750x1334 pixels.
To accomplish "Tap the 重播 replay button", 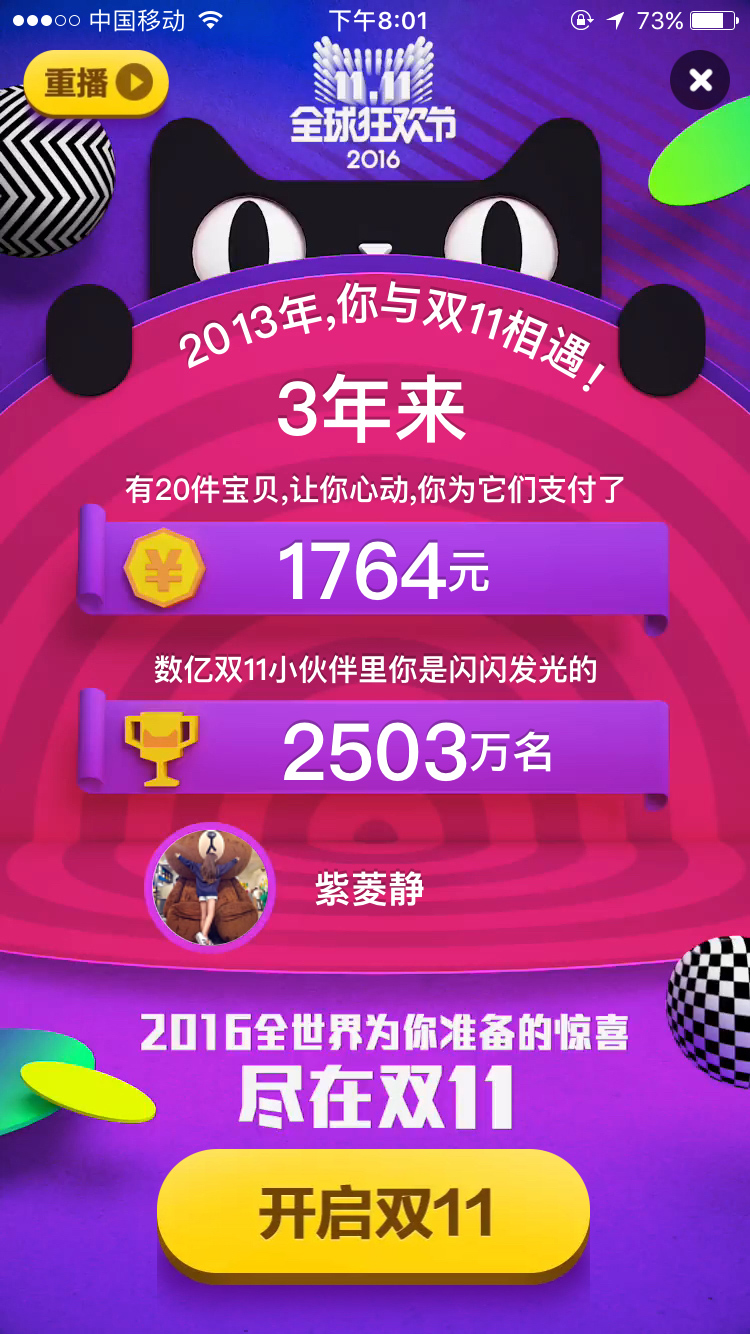I will coord(96,83).
